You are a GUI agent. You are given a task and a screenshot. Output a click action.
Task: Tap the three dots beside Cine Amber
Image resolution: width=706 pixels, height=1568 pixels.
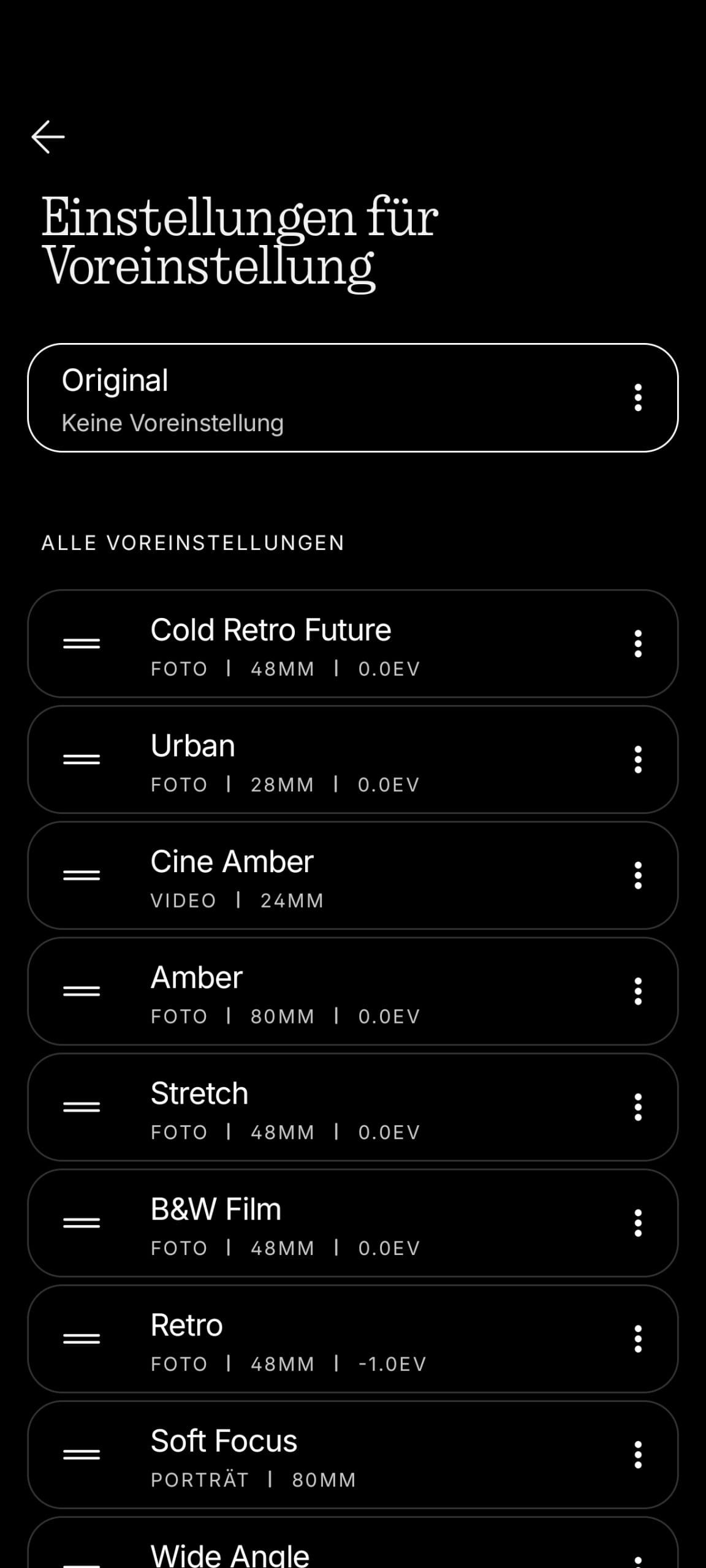click(637, 875)
